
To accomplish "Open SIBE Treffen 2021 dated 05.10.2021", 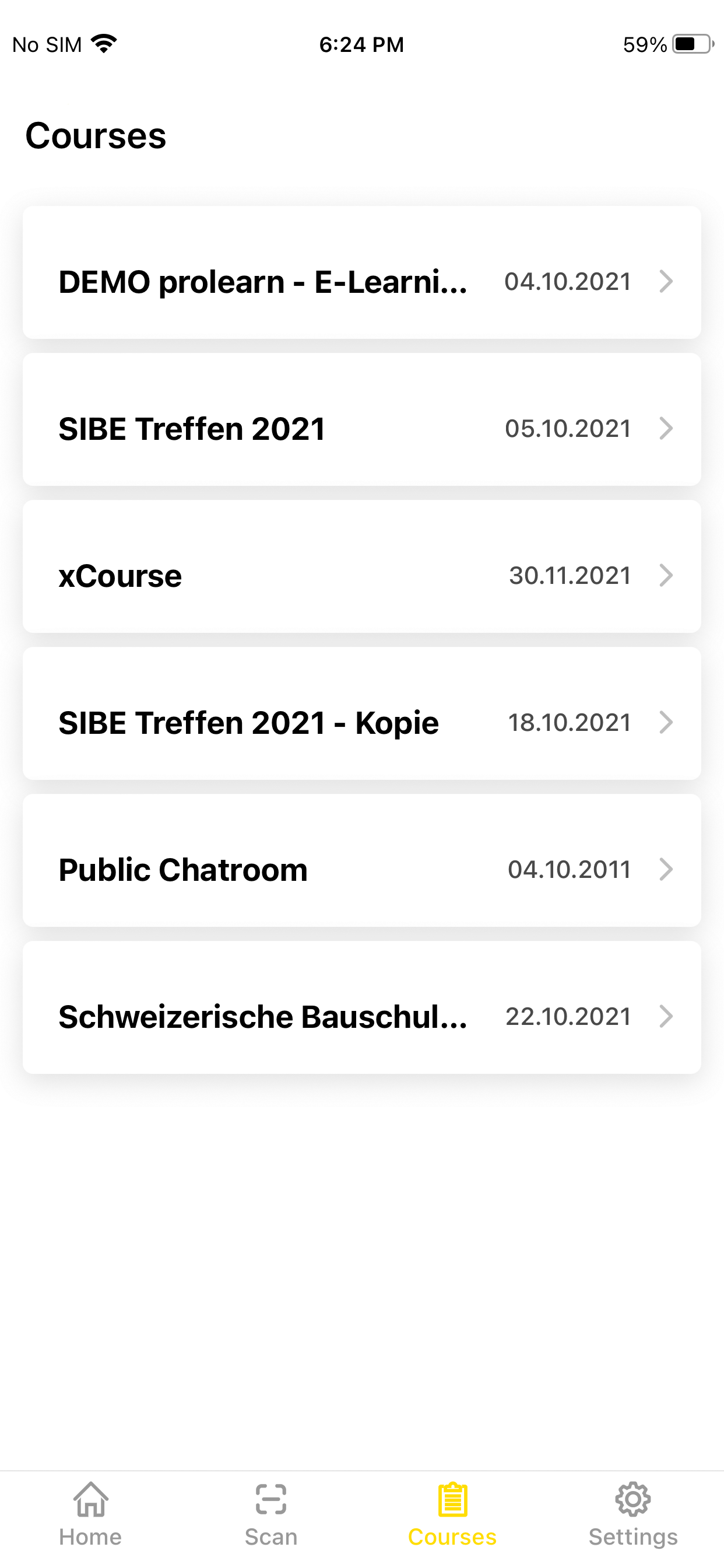I will tap(362, 419).
